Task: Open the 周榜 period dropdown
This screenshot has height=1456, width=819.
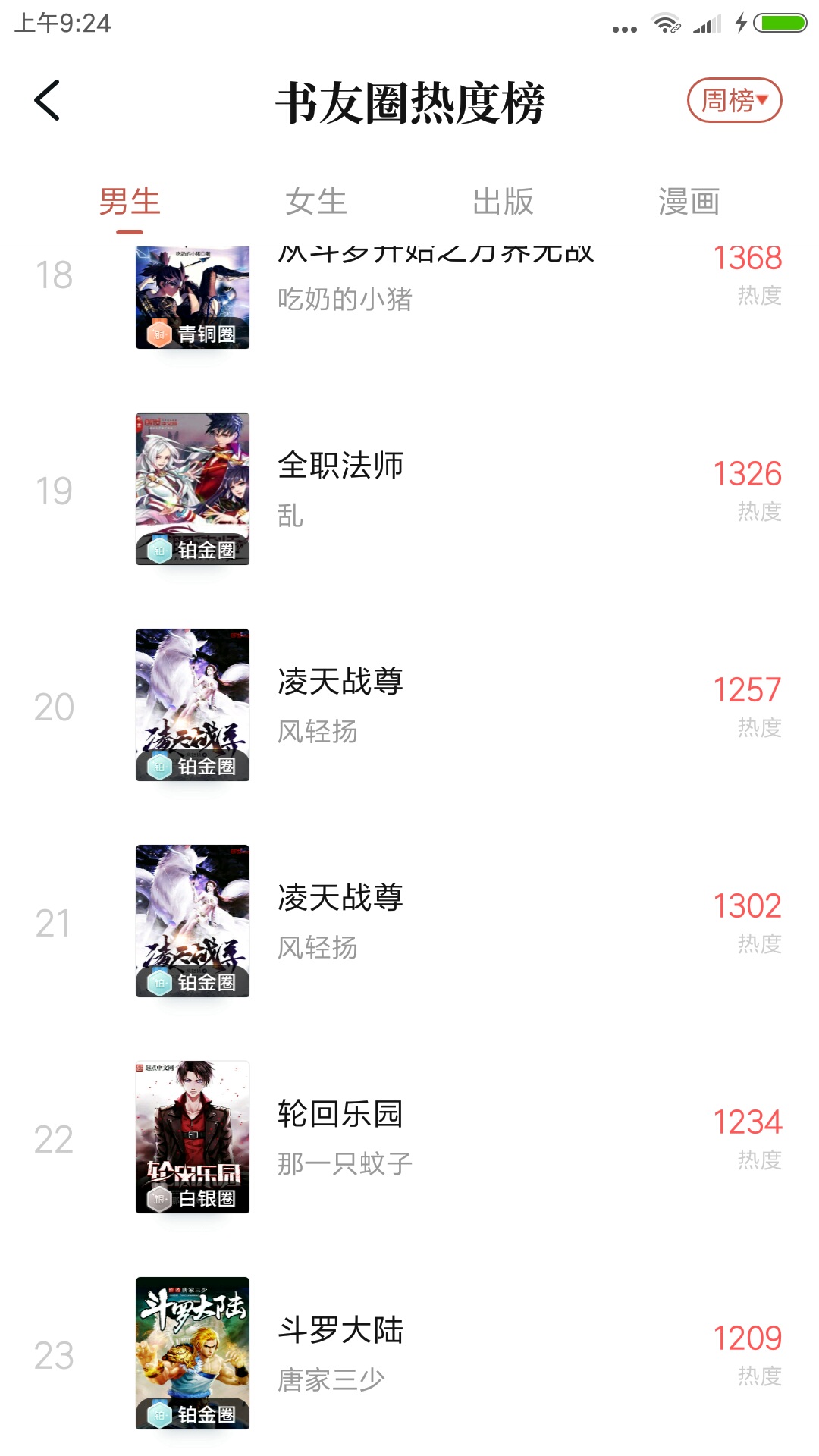Action: point(733,100)
